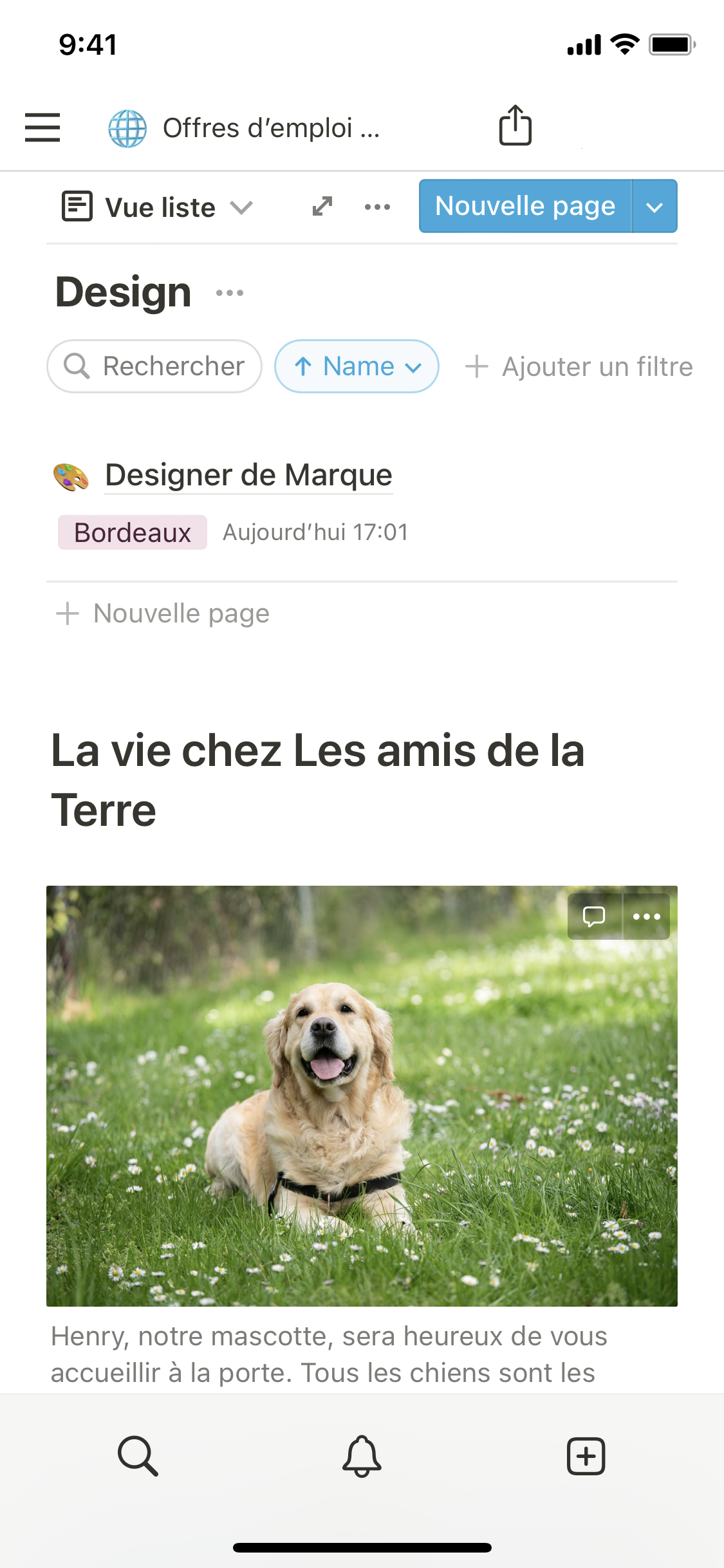The width and height of the screenshot is (724, 1568).
Task: Open the hamburger sidebar menu
Action: [42, 127]
